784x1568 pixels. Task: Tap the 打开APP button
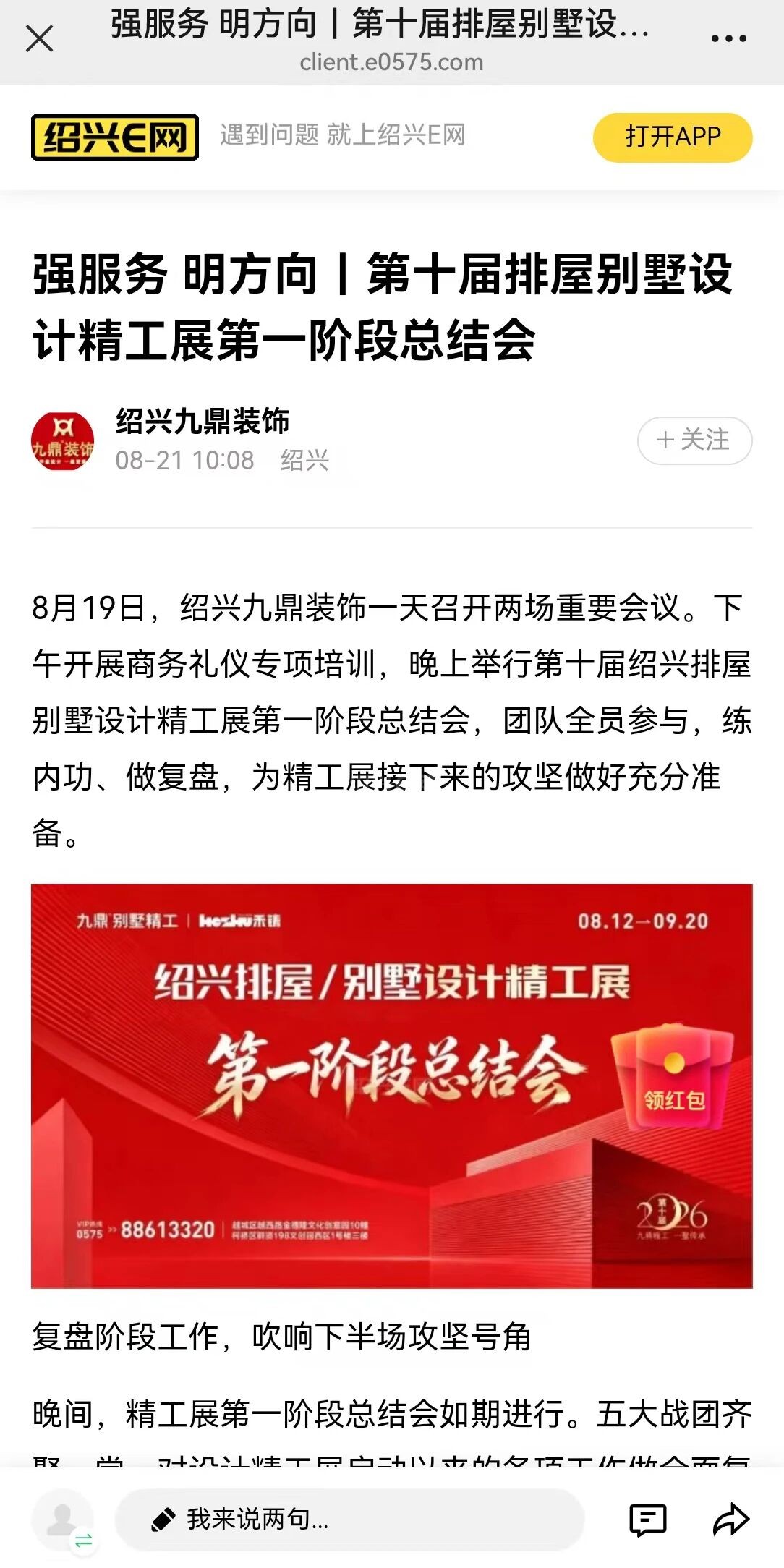tap(673, 137)
